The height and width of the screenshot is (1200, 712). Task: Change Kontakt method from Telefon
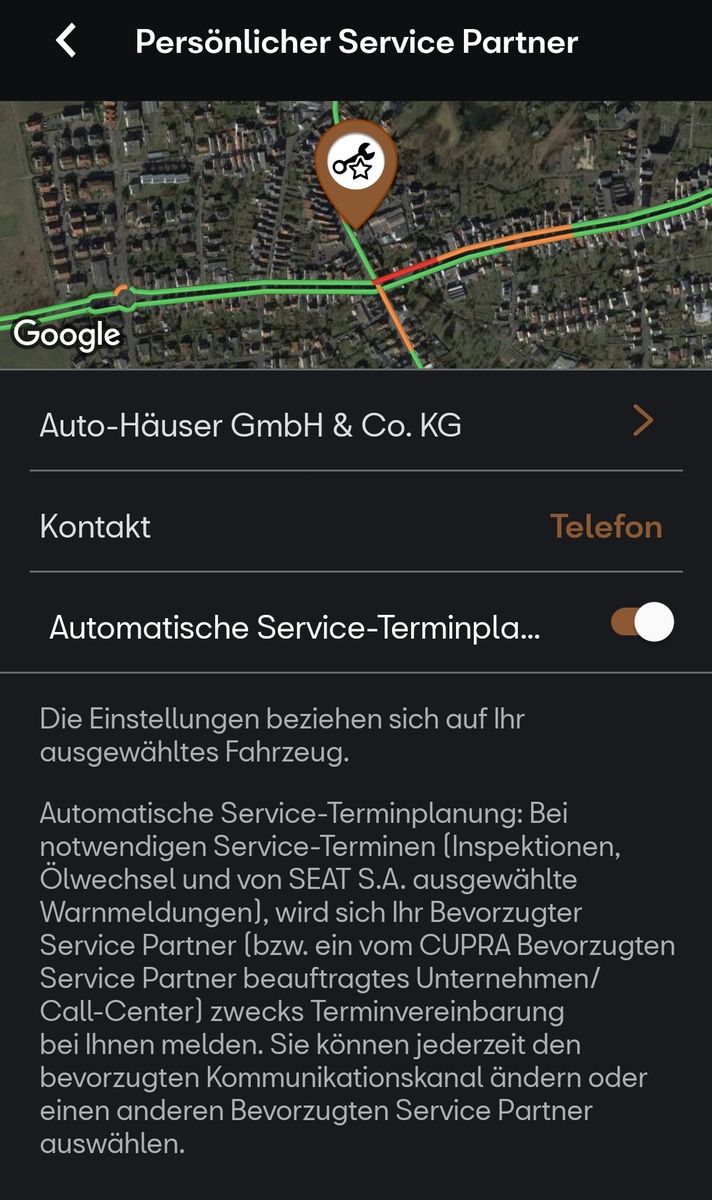click(x=606, y=526)
